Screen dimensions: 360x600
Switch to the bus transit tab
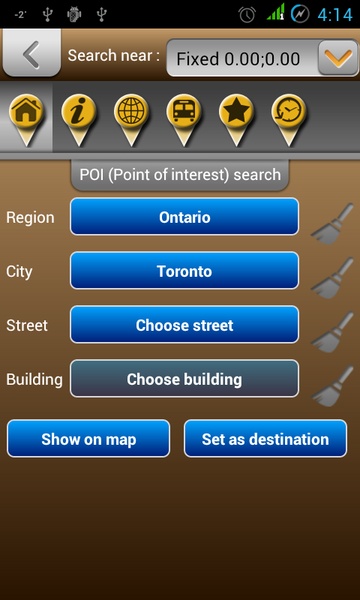click(x=184, y=119)
